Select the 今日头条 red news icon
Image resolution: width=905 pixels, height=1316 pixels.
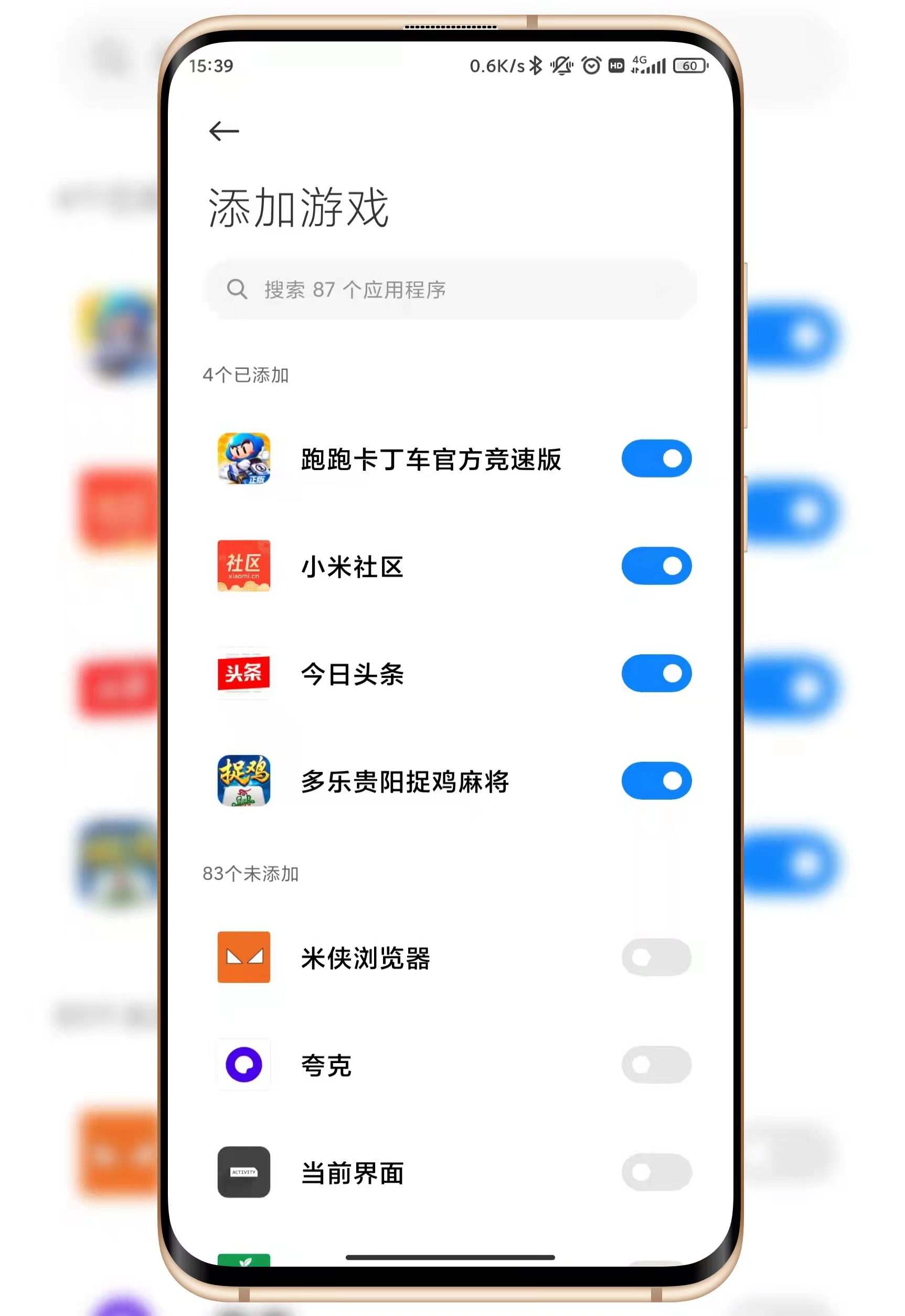[x=244, y=675]
